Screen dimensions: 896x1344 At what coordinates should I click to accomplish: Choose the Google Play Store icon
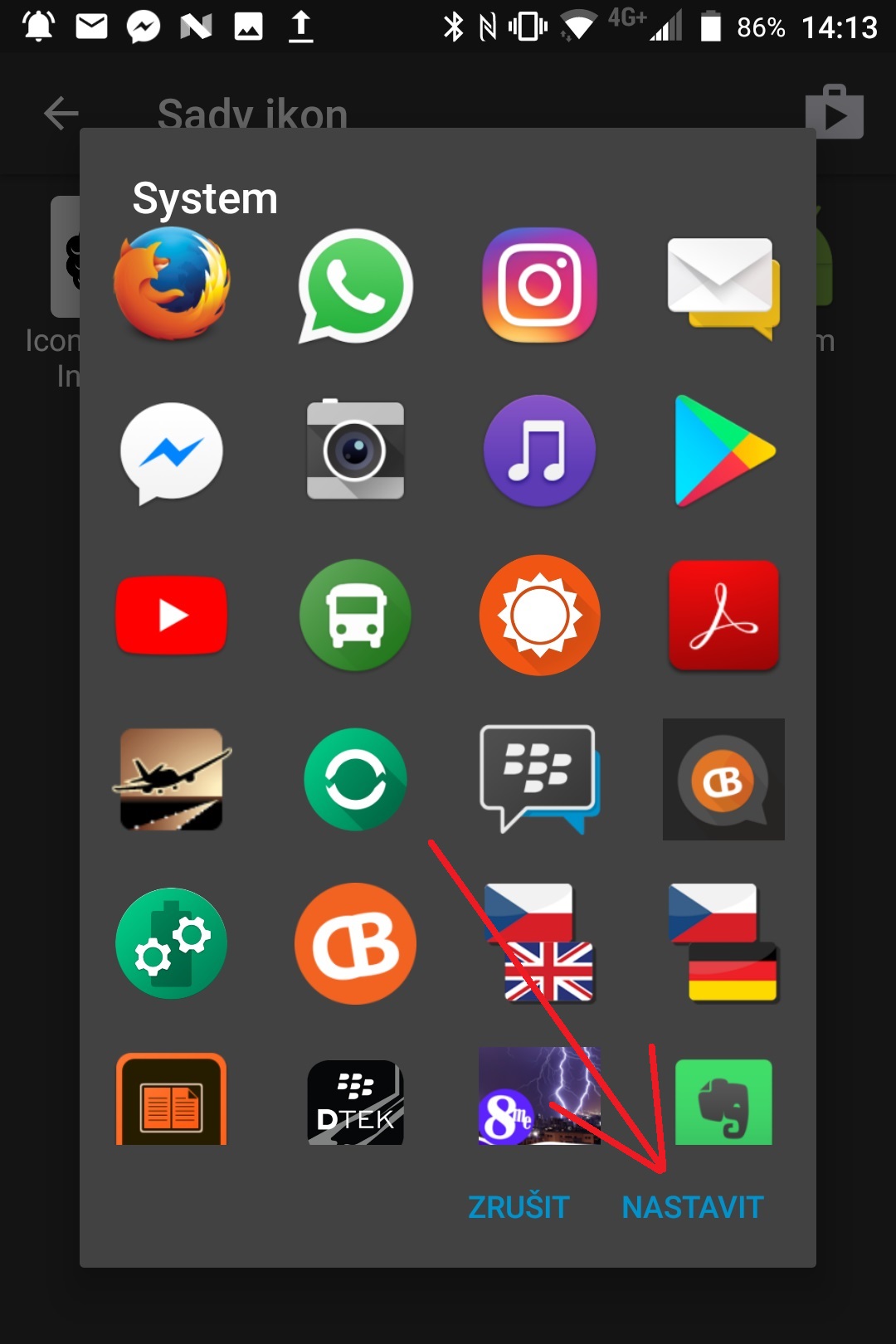pos(723,450)
